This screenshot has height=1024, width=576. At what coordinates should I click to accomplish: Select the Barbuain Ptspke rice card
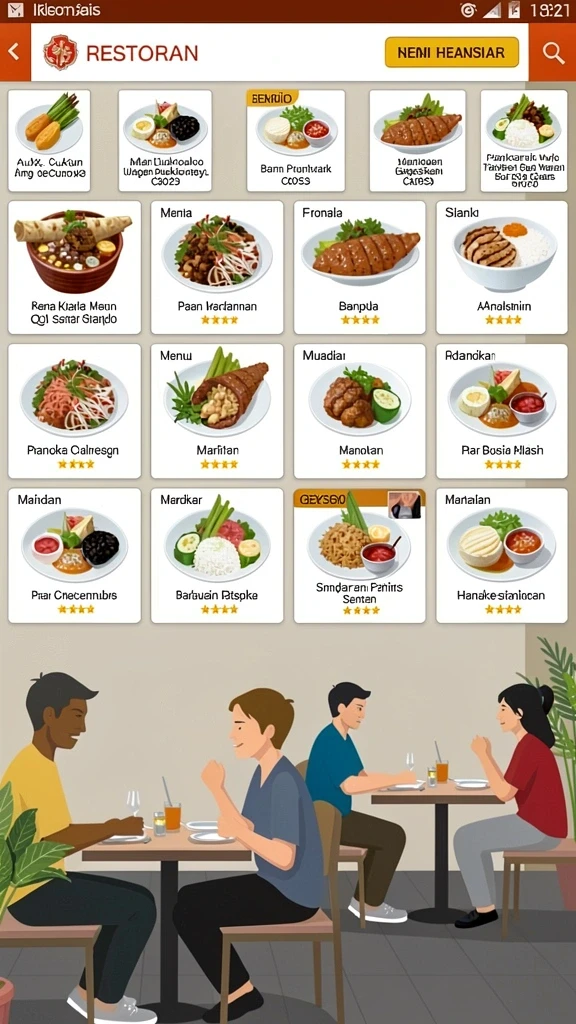tap(217, 556)
